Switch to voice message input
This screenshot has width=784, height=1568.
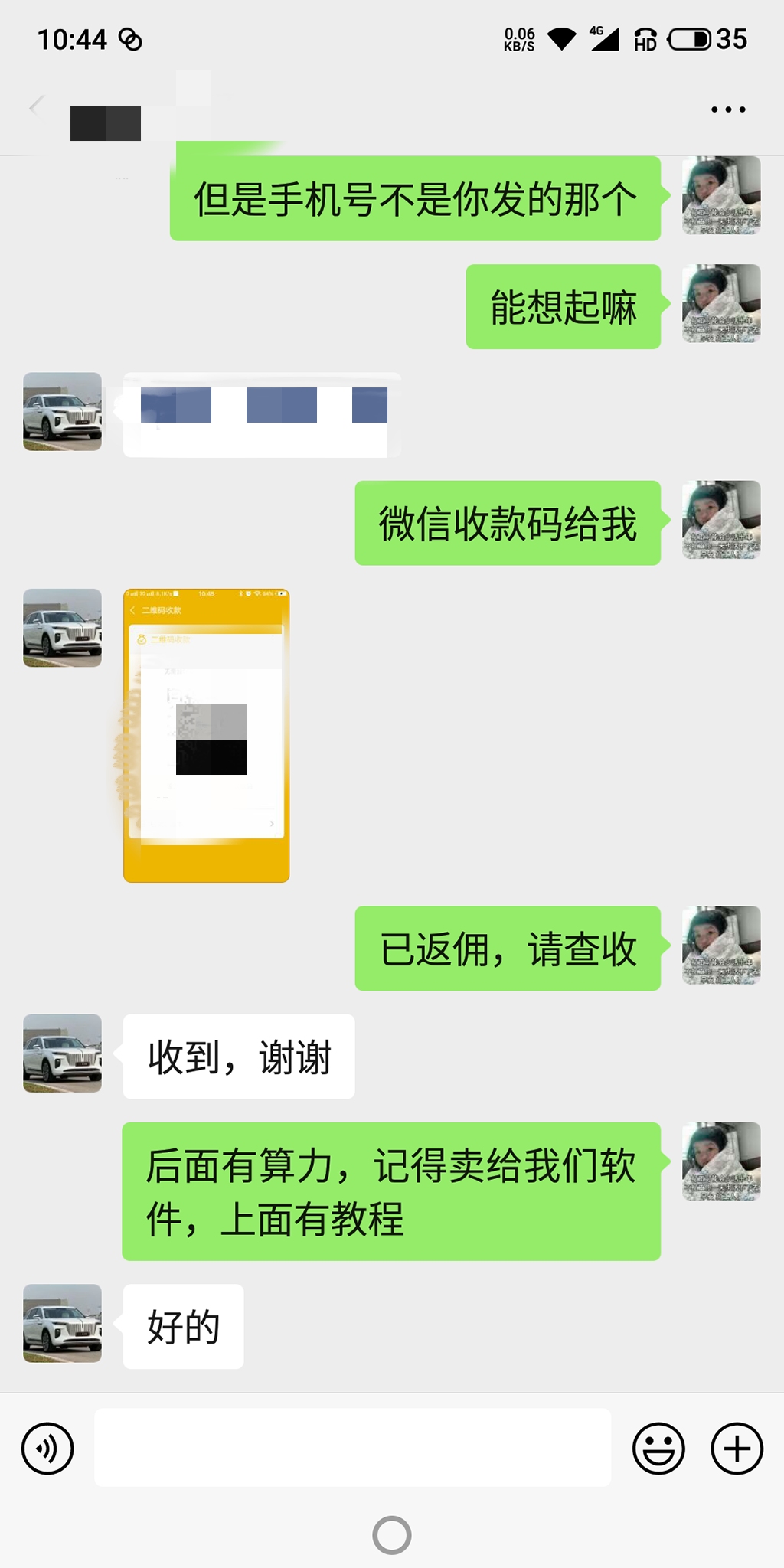tap(47, 1449)
